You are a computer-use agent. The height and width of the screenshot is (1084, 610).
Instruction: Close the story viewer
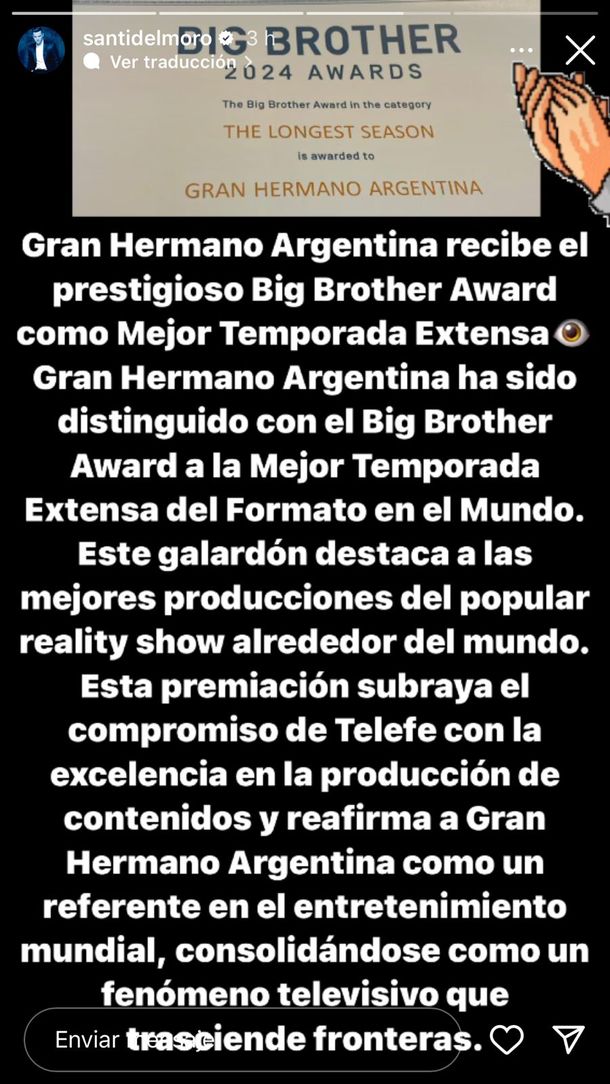click(580, 50)
